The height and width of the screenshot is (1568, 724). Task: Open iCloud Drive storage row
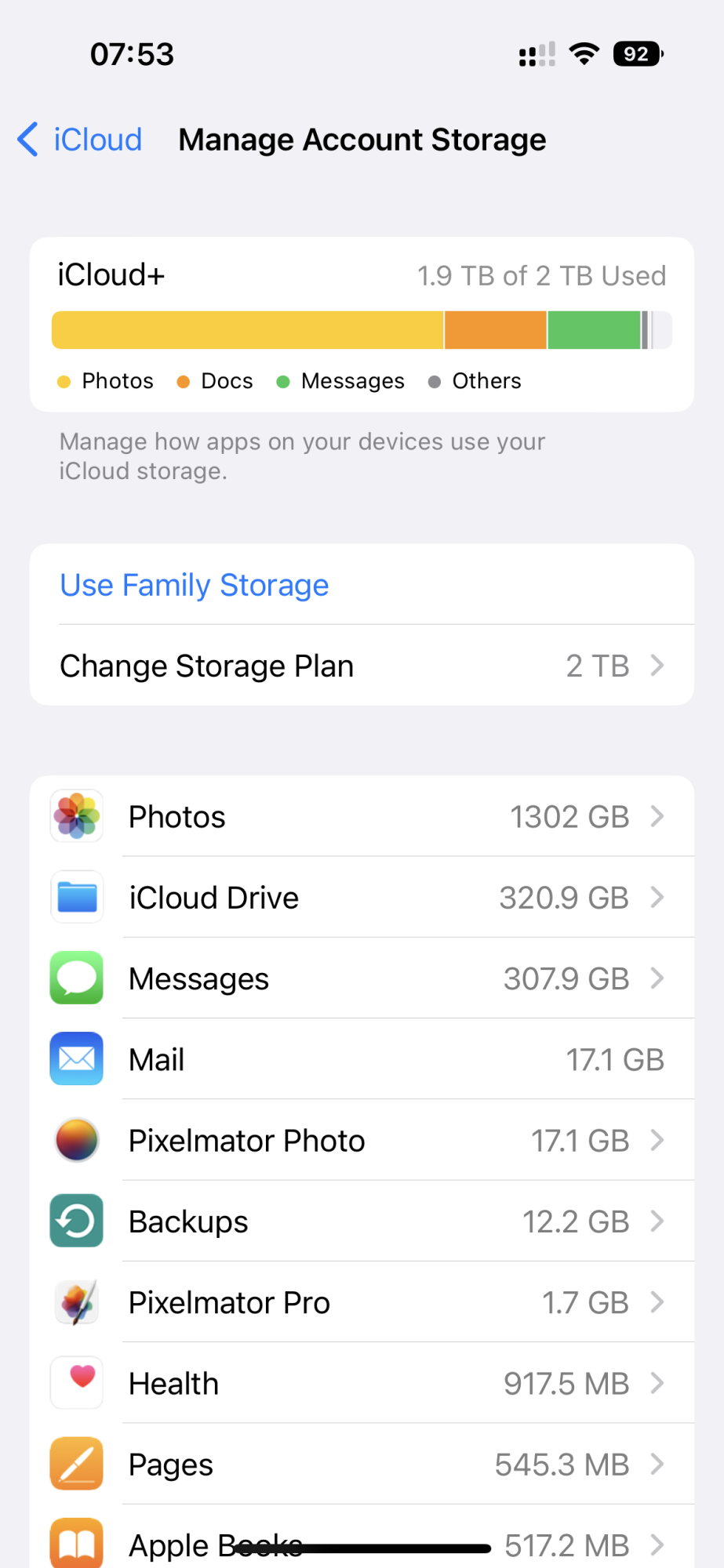[x=362, y=897]
